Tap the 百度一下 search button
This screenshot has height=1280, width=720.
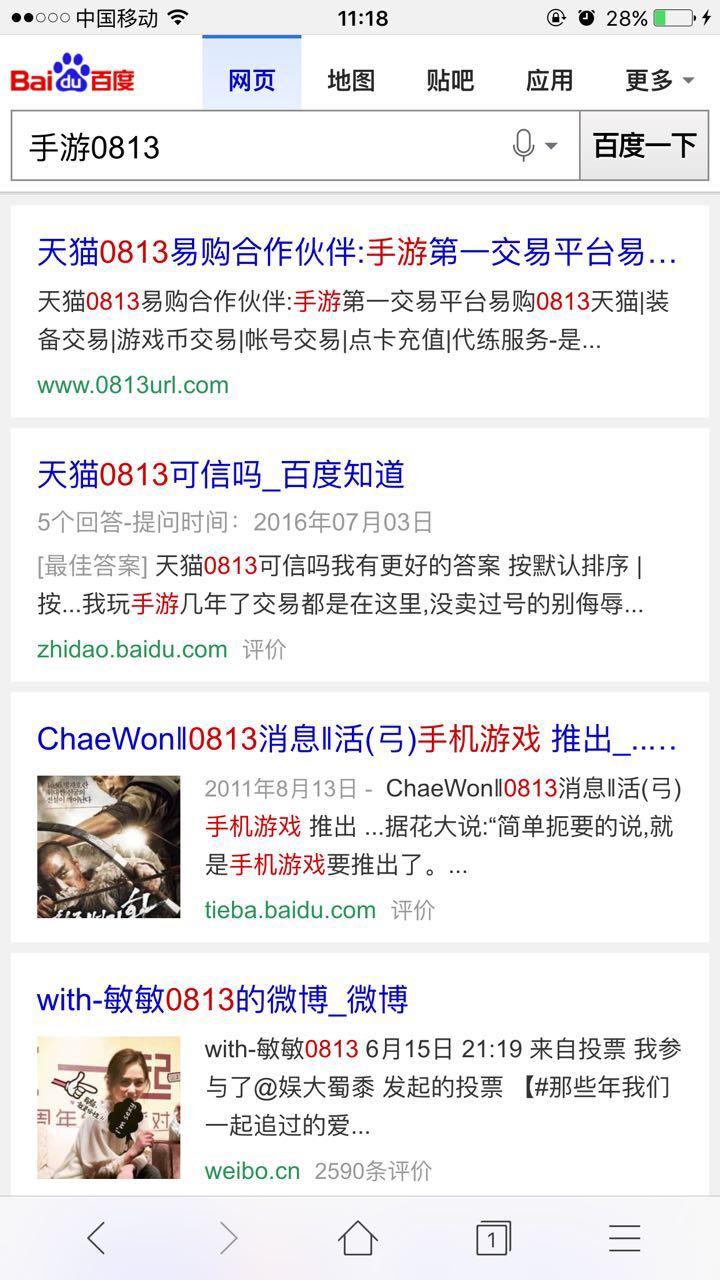[x=644, y=146]
